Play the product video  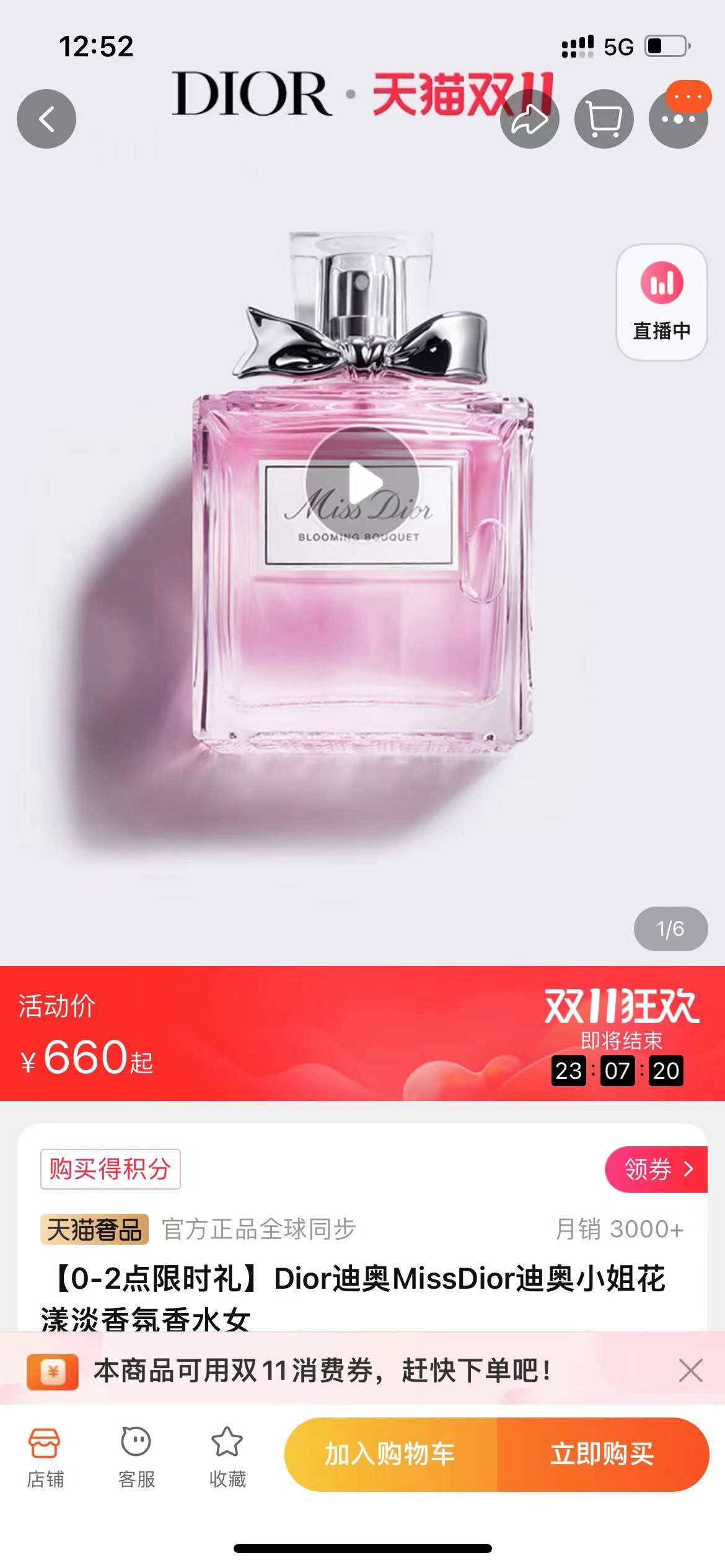[x=362, y=484]
